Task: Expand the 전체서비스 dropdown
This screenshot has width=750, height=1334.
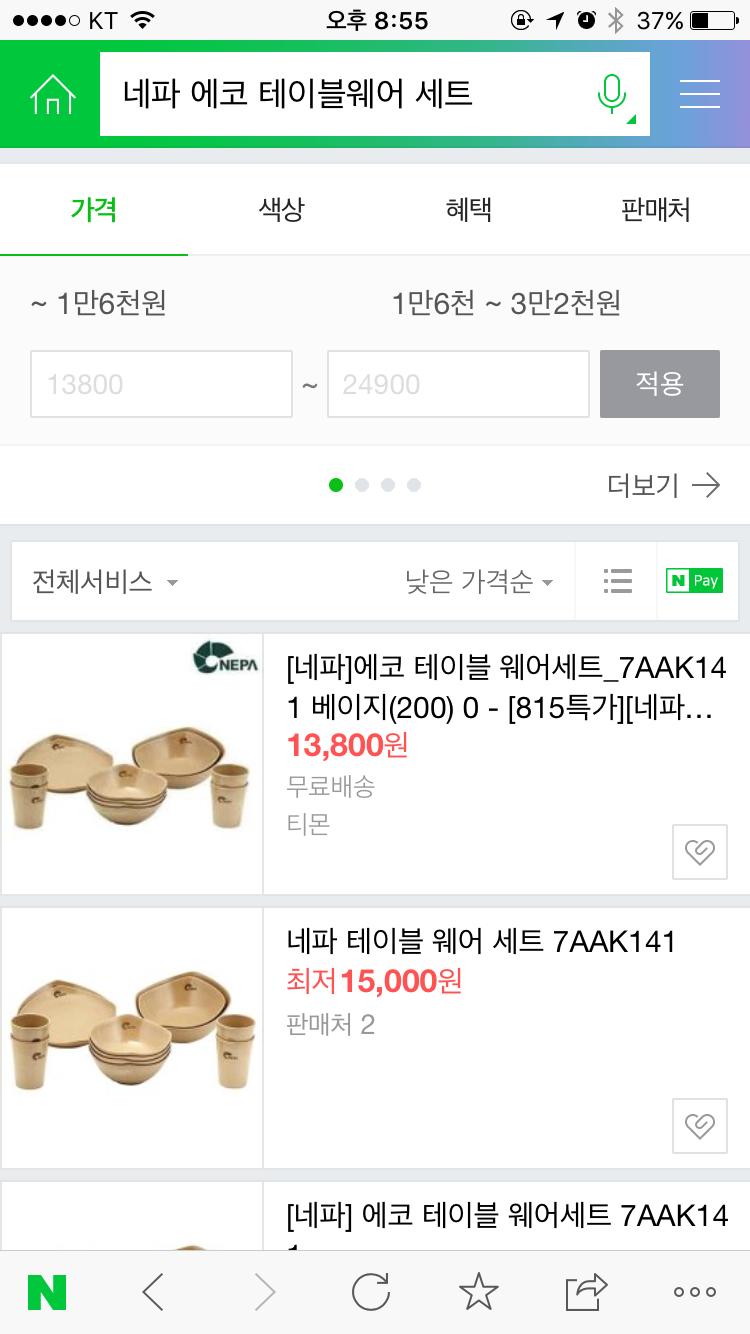Action: 105,582
